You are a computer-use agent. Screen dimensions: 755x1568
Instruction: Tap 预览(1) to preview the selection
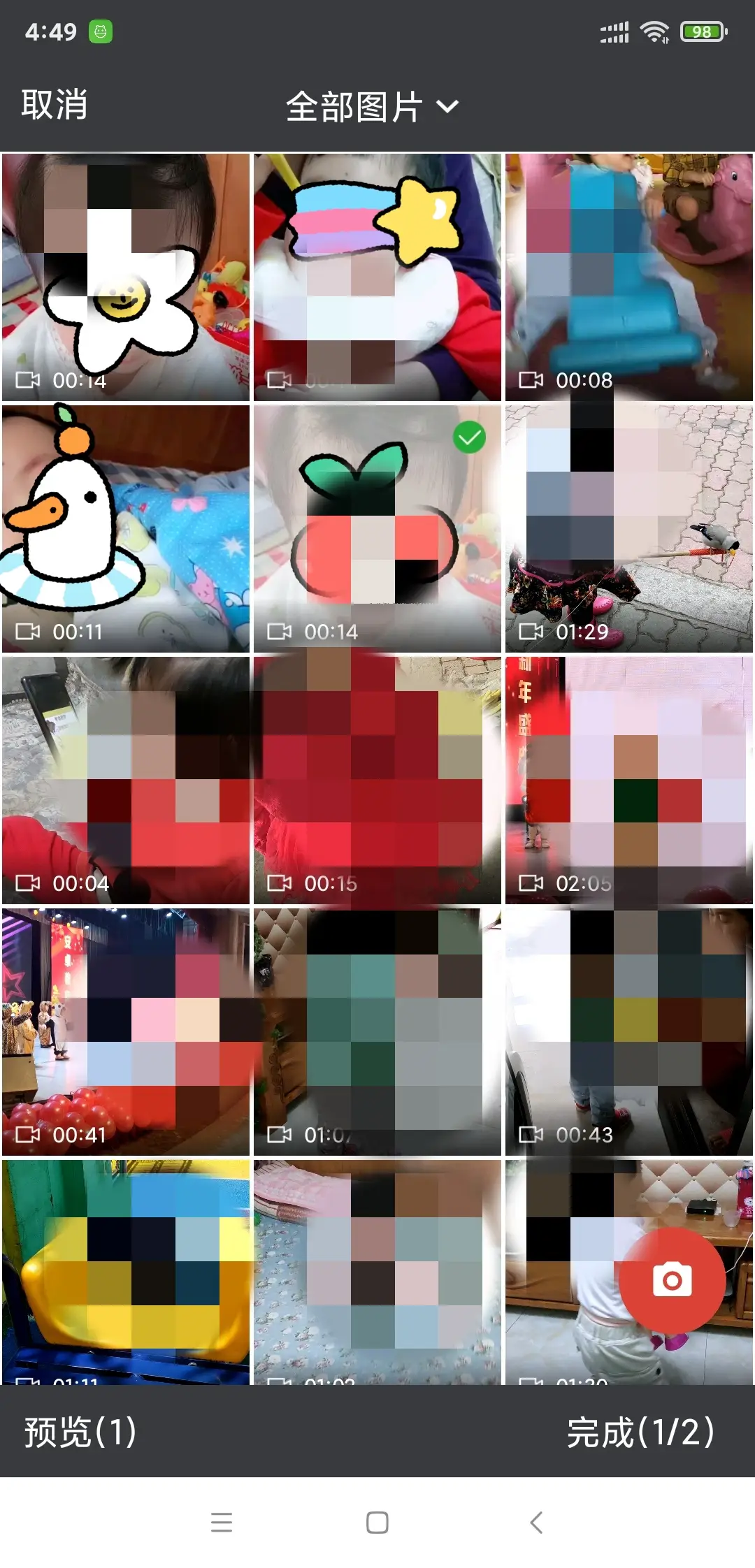pos(80,1431)
